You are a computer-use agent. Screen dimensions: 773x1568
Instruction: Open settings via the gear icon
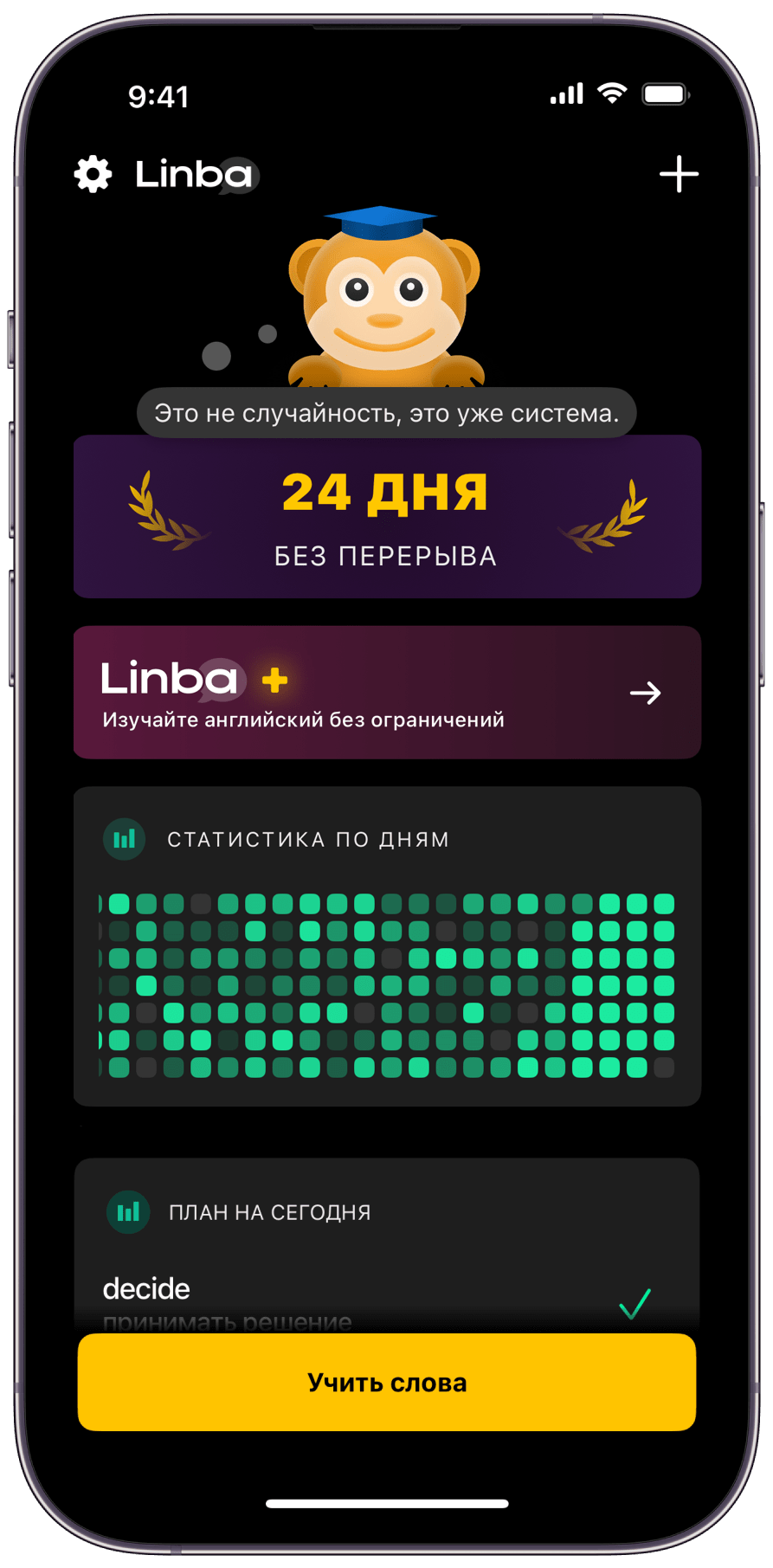pyautogui.click(x=93, y=174)
